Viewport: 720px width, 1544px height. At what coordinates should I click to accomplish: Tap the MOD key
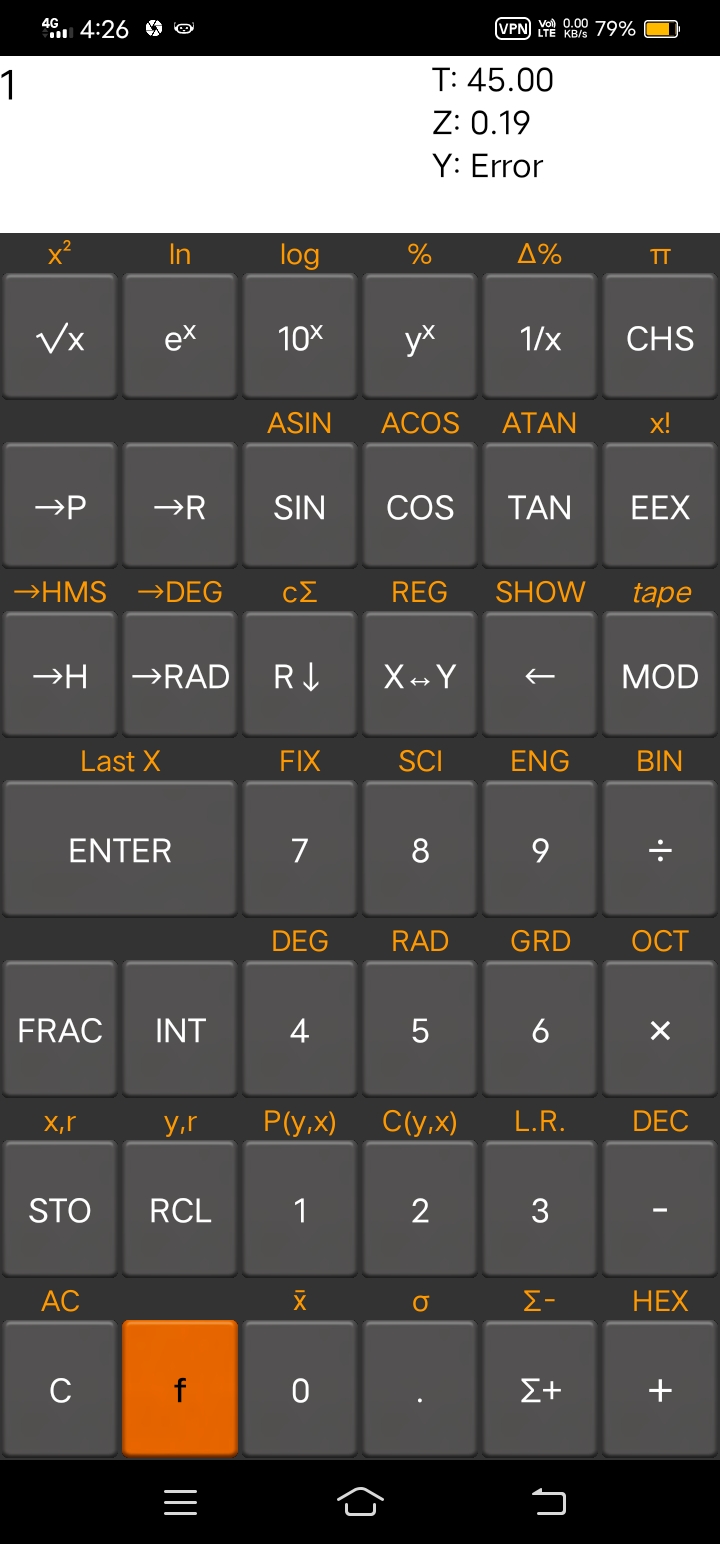[x=660, y=677]
